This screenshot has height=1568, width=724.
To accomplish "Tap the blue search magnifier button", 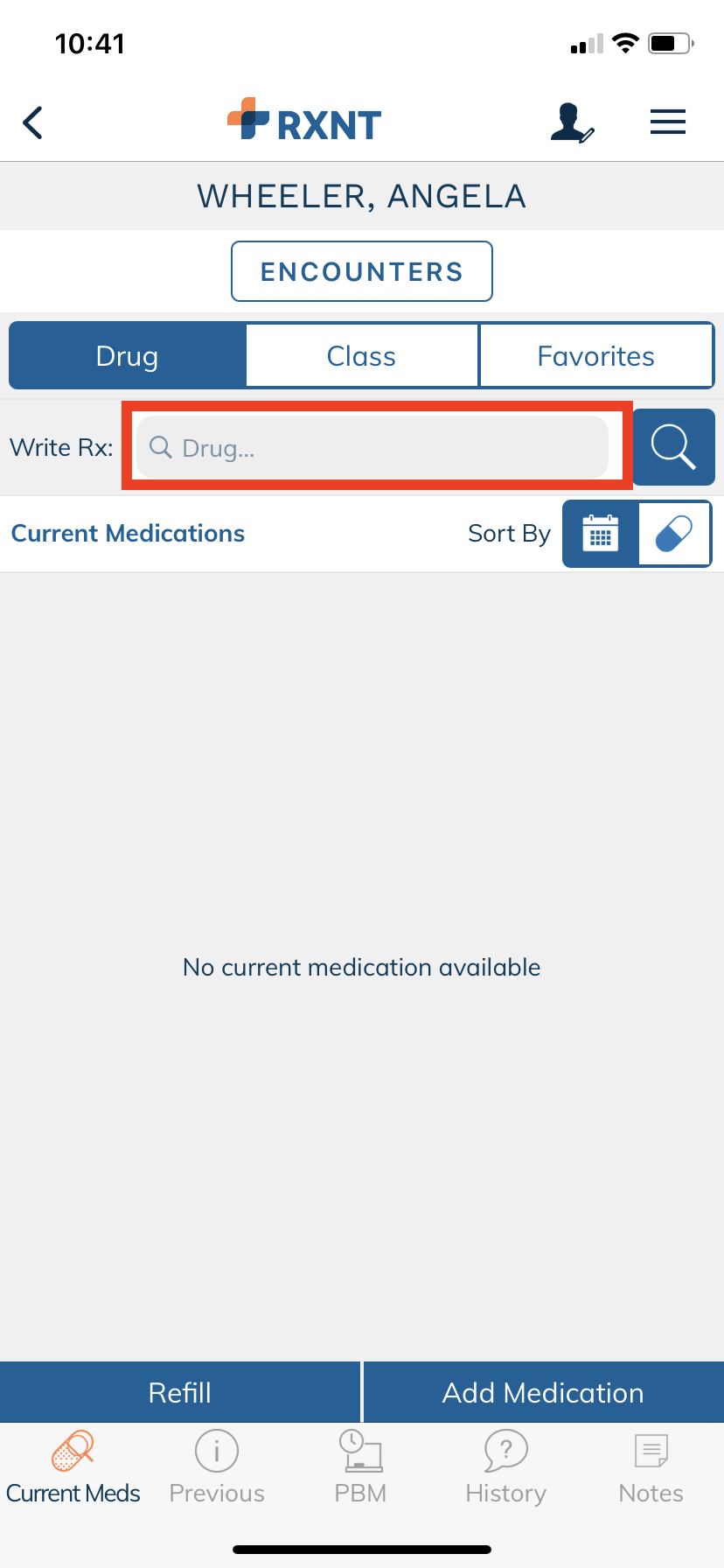I will tap(673, 447).
